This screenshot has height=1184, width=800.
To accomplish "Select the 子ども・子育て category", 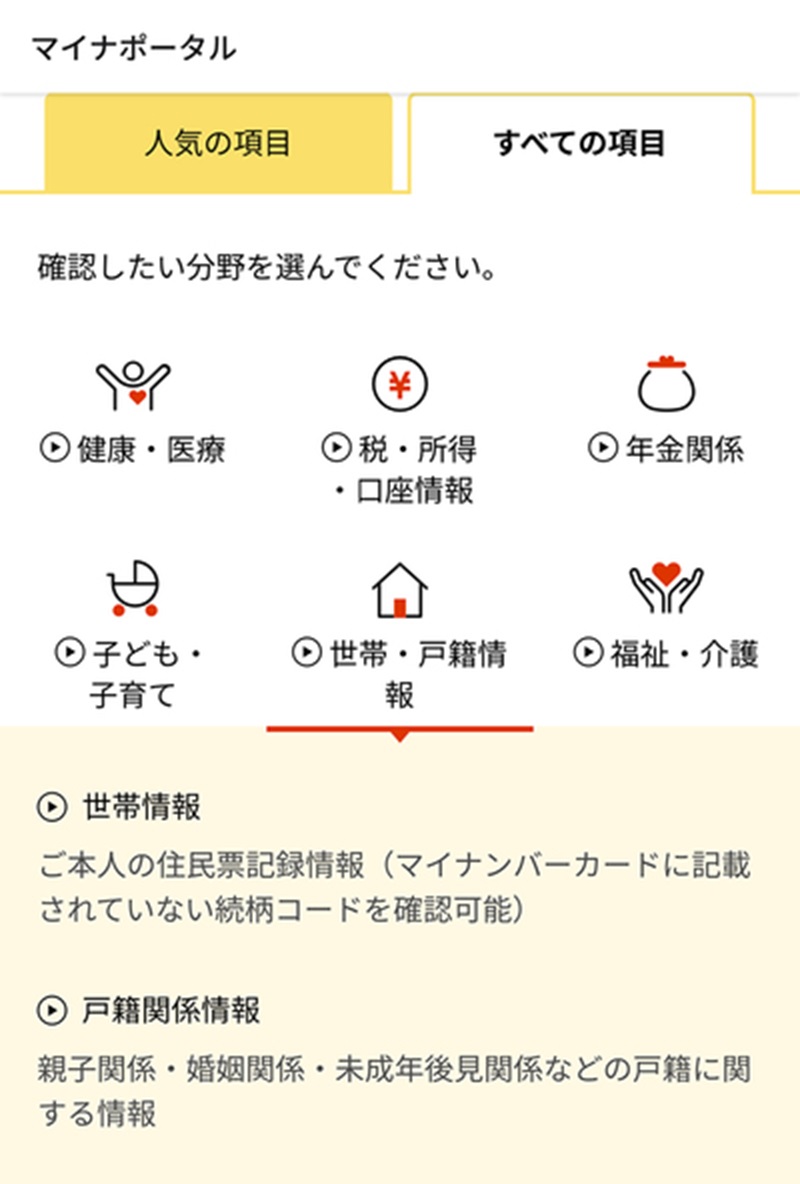I will 133,635.
